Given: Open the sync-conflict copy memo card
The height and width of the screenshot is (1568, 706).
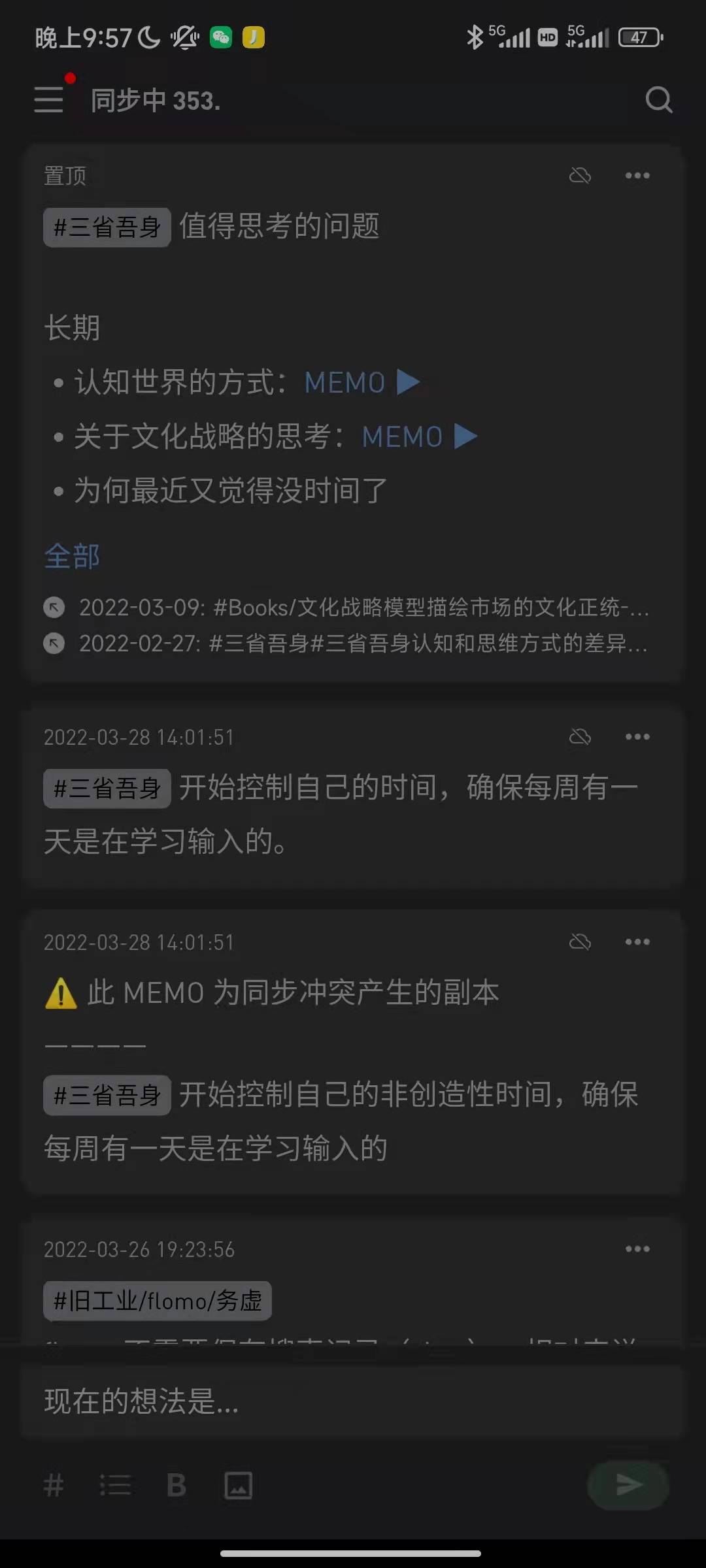Looking at the screenshot, I should pyautogui.click(x=353, y=1124).
